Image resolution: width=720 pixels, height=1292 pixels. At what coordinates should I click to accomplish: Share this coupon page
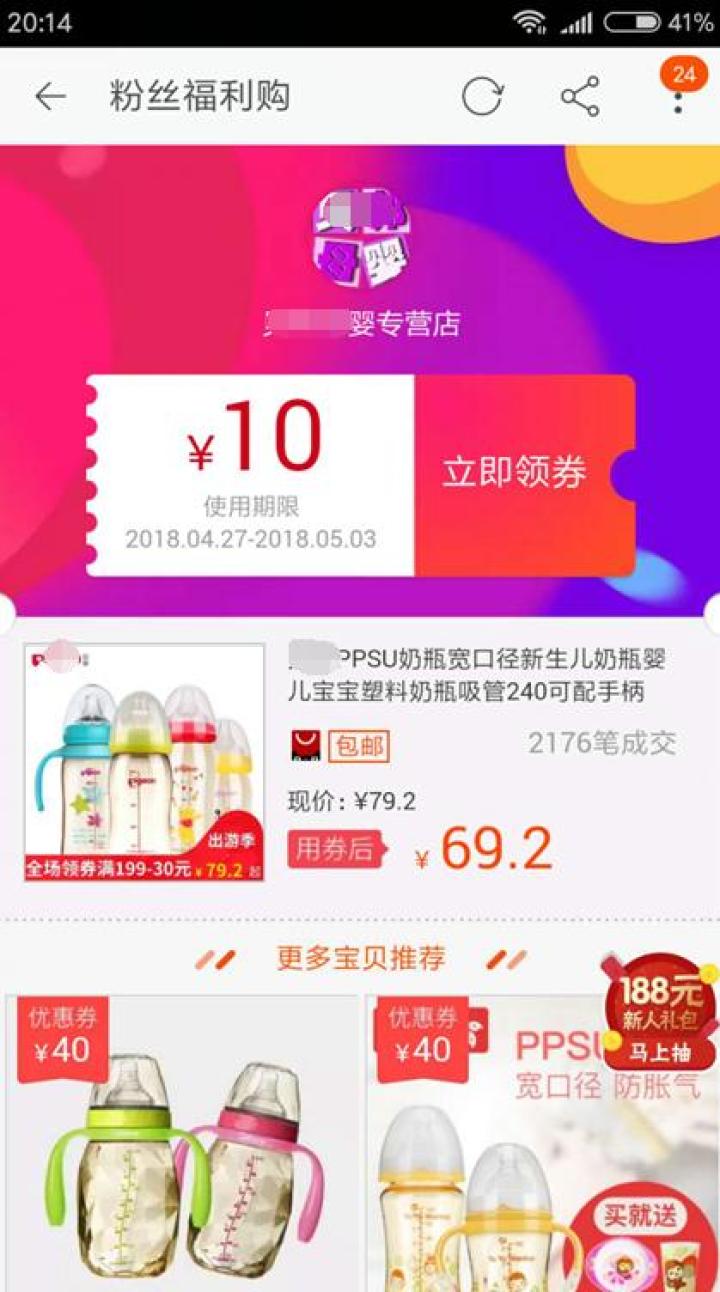pos(579,97)
